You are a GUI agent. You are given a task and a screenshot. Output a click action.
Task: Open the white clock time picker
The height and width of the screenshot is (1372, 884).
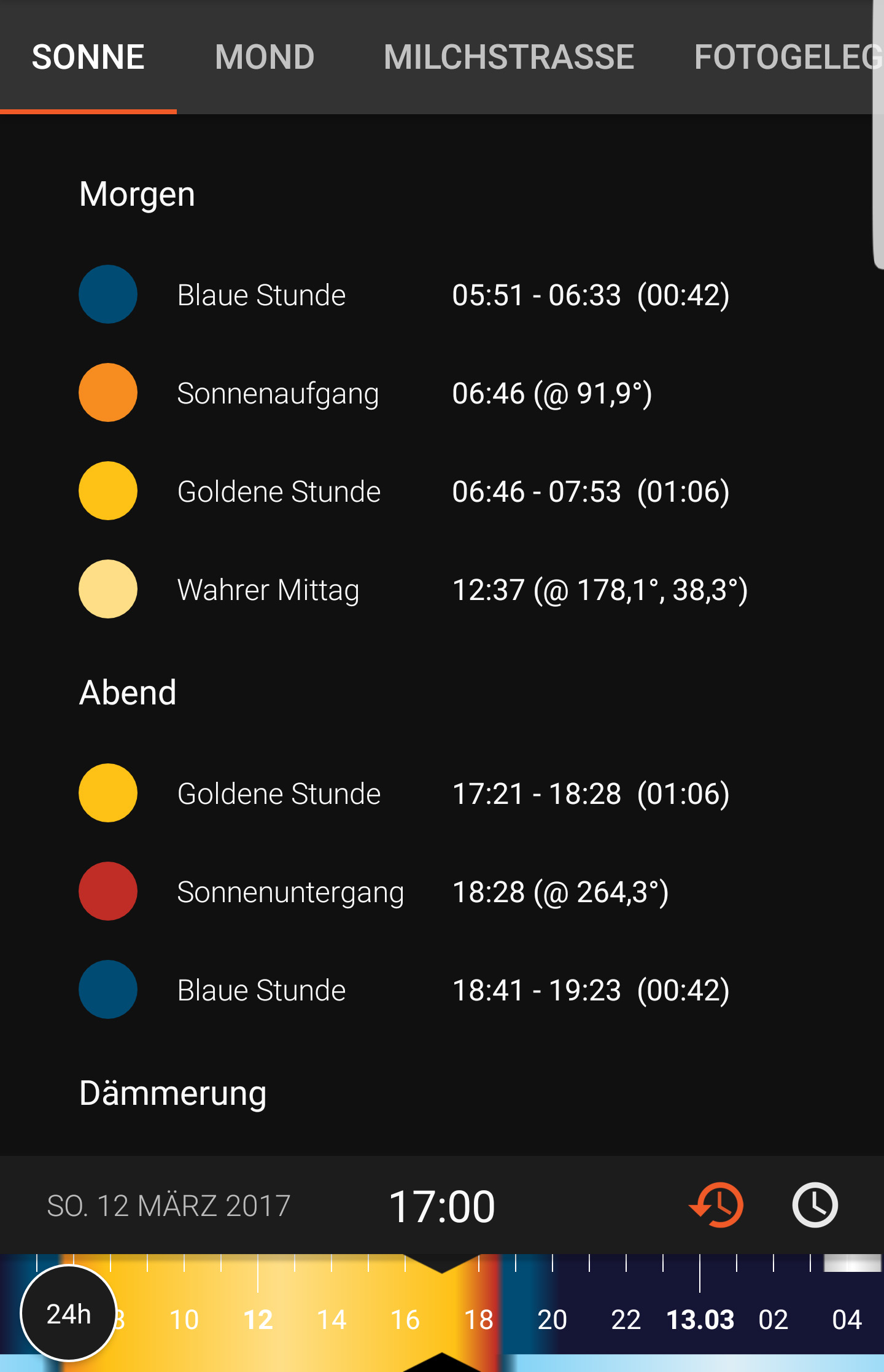(x=815, y=1205)
